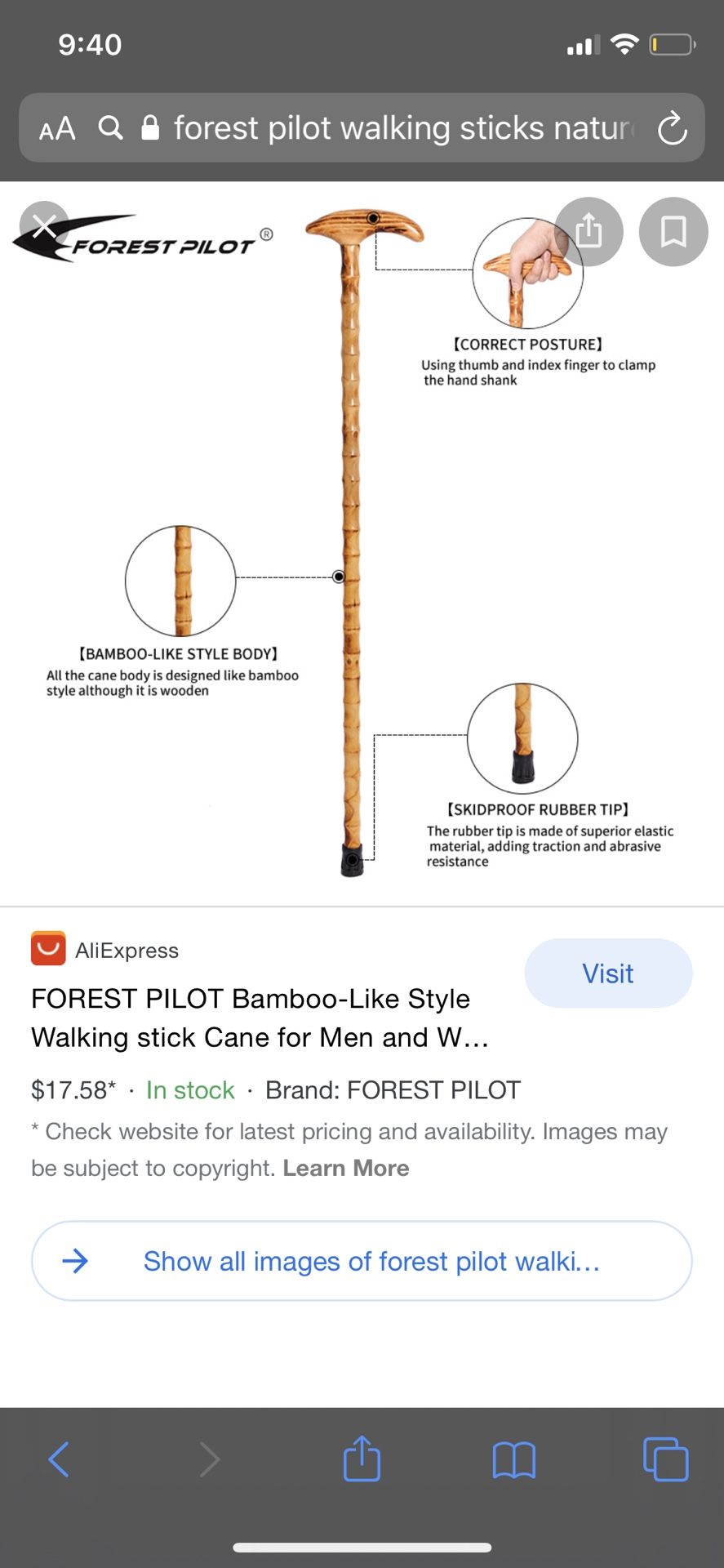Show all images of forest pilot walking sticks

[362, 1261]
